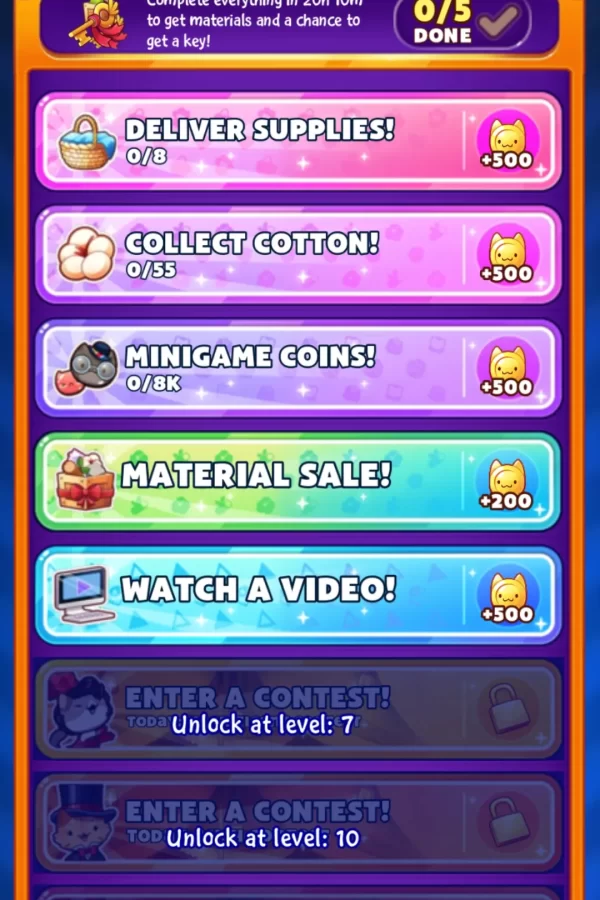This screenshot has width=600, height=900.
Task: Tap Enter a Contest unlocking at level 10
Action: coord(298,822)
